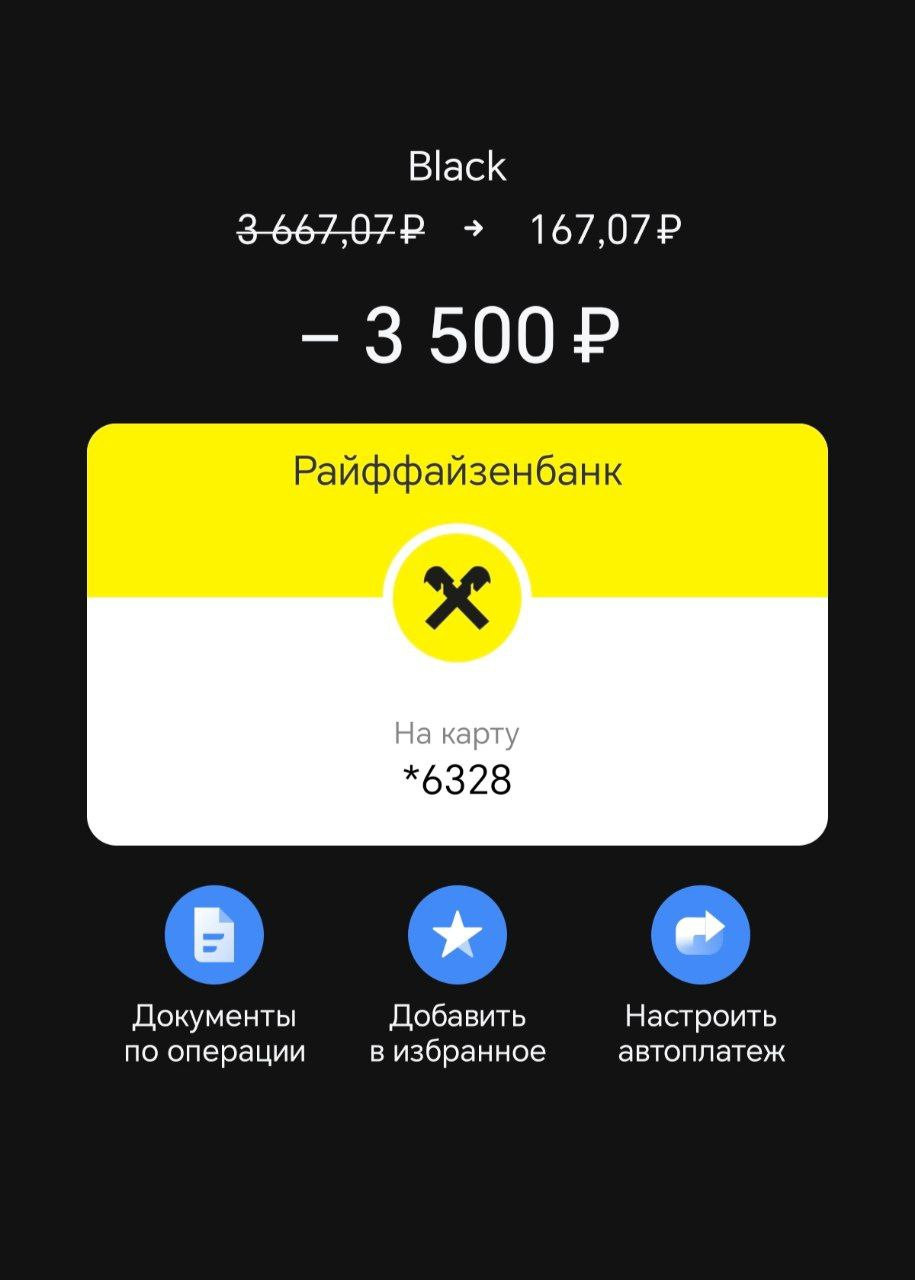
Task: Open documents for this operation
Action: pos(214,935)
